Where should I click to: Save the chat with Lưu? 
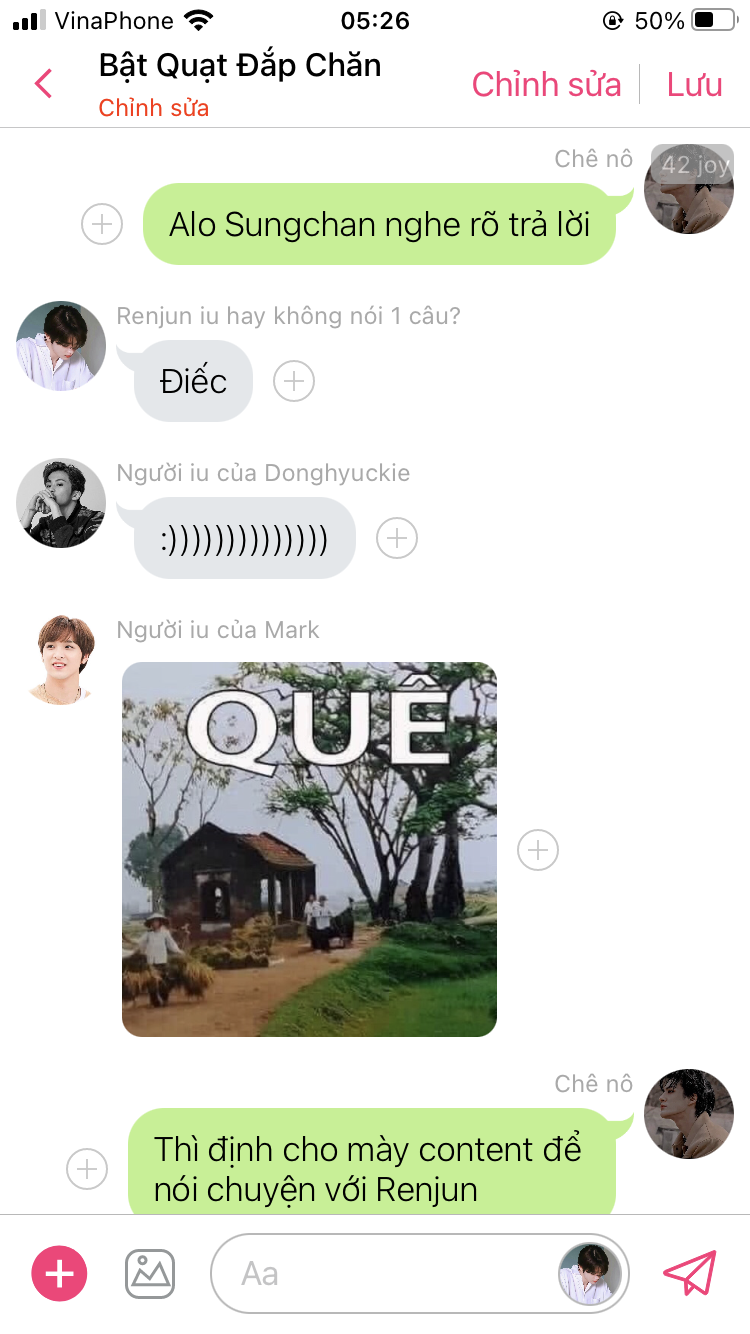click(x=694, y=84)
